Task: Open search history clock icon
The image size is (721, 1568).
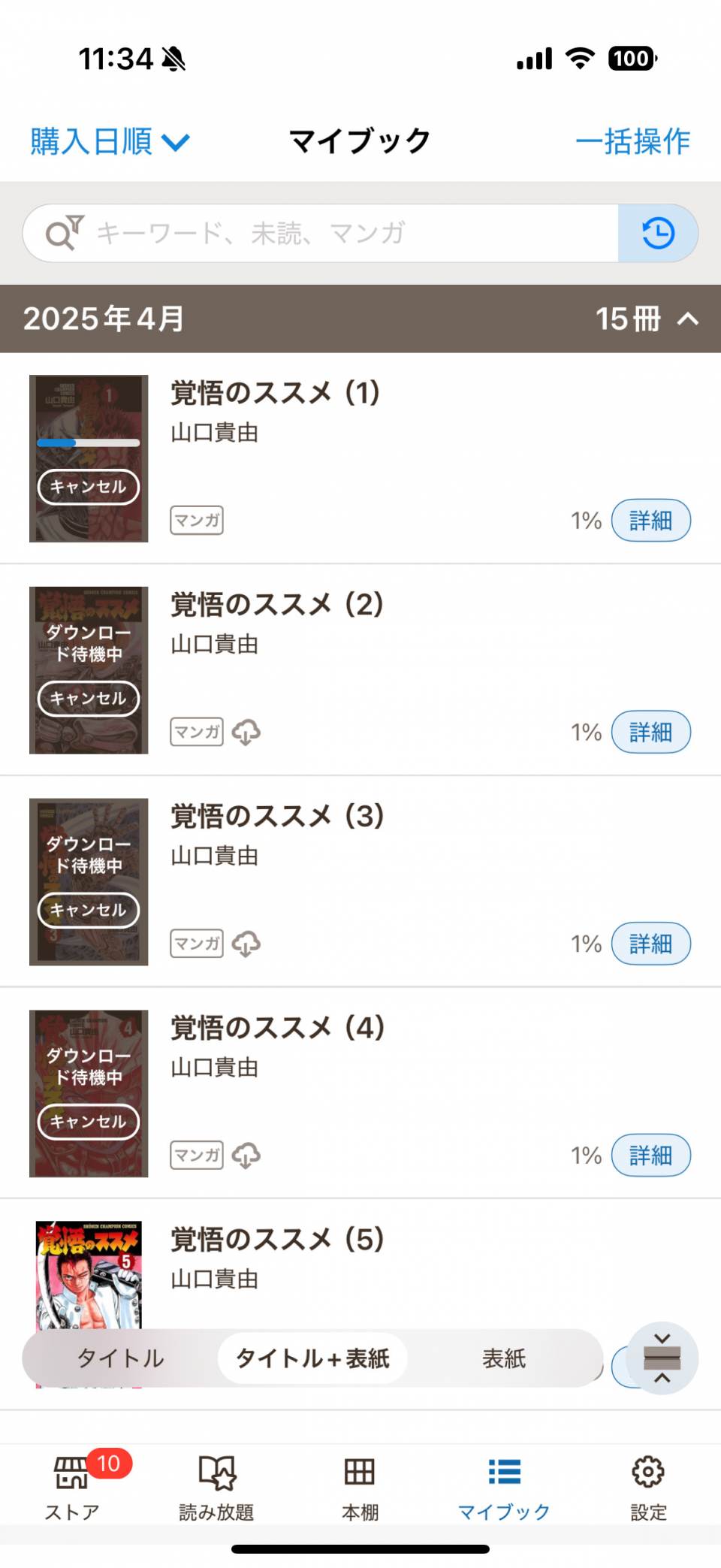Action: tap(658, 233)
